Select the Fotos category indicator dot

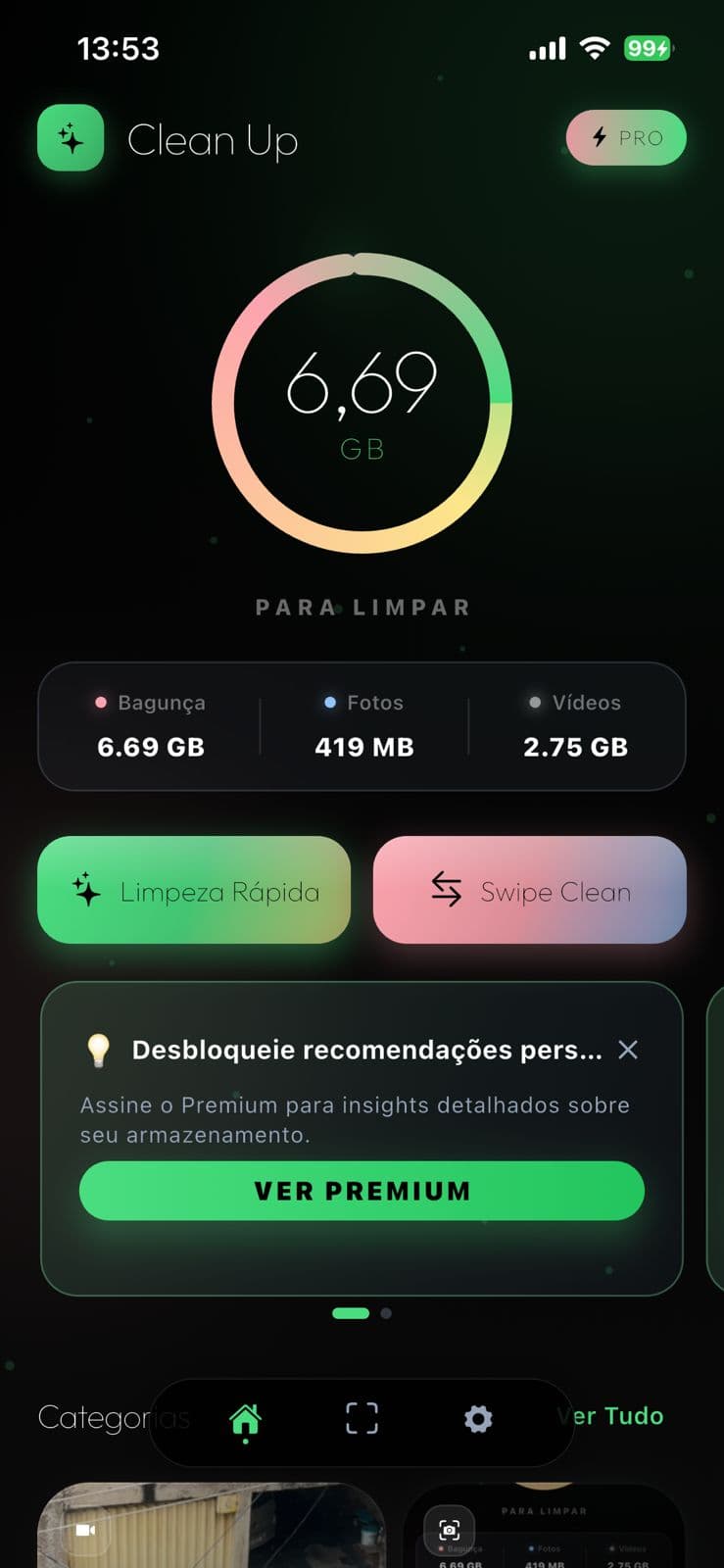pos(328,703)
